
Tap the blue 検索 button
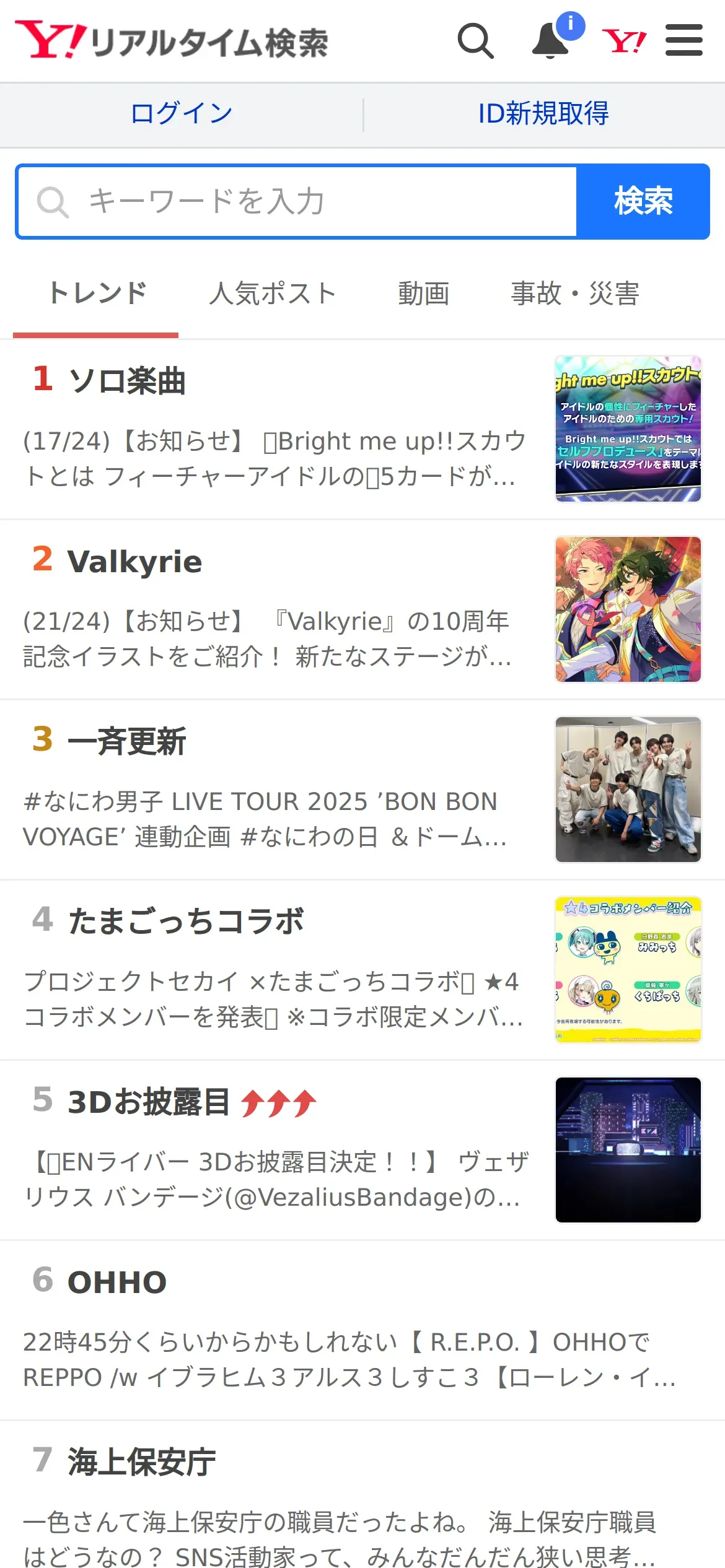[643, 201]
